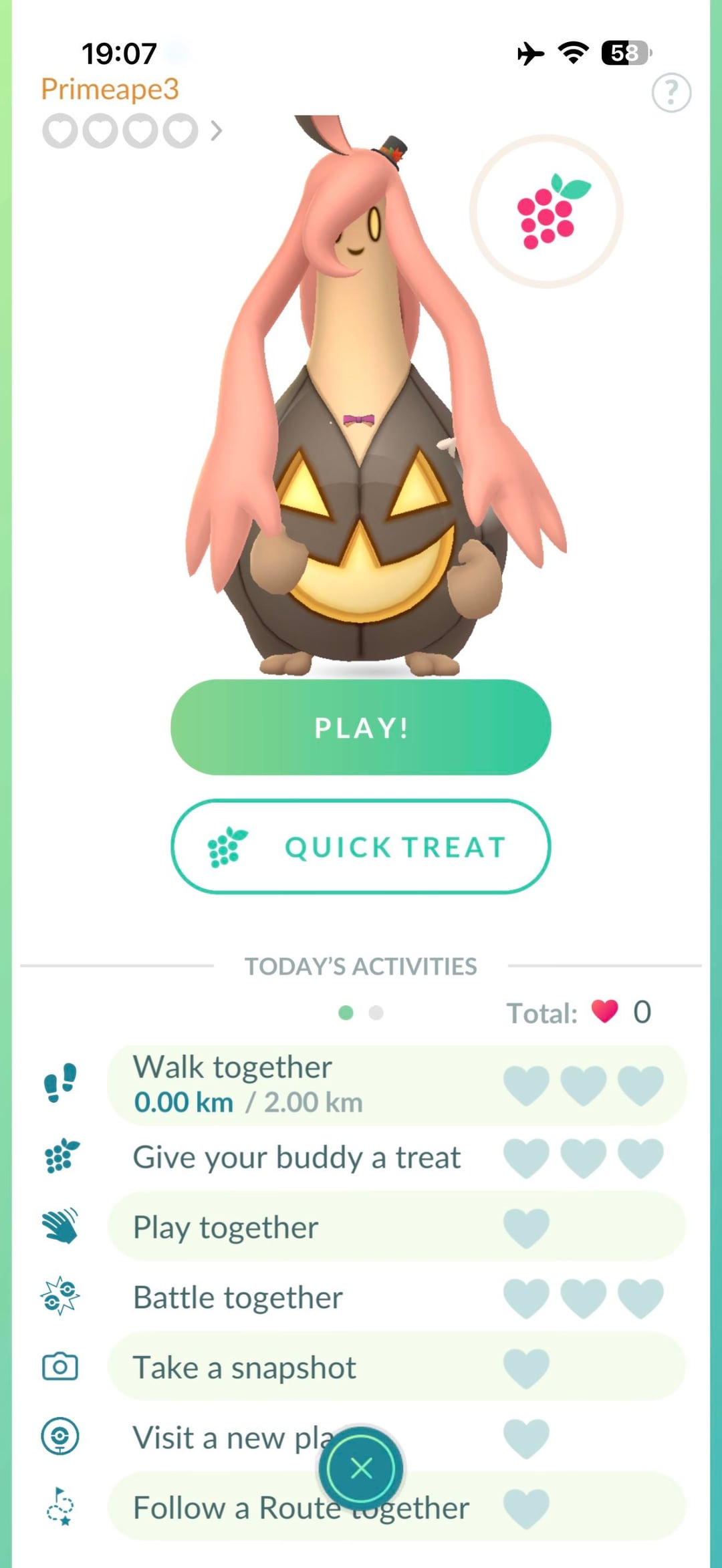Image resolution: width=722 pixels, height=1568 pixels.
Task: Tap the Razz Berry feed icon
Action: click(x=547, y=212)
